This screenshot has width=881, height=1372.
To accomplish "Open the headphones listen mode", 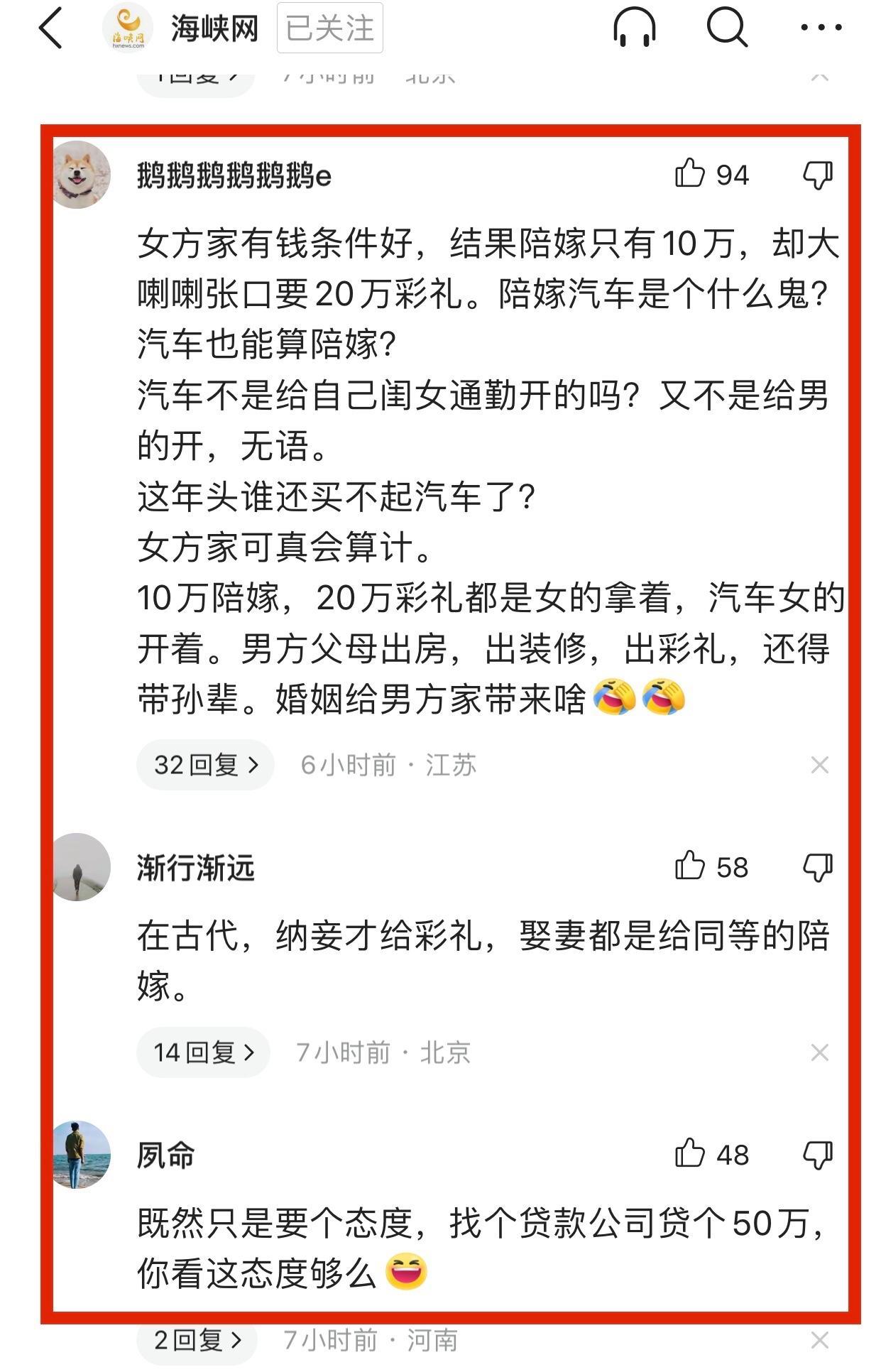I will [x=633, y=28].
